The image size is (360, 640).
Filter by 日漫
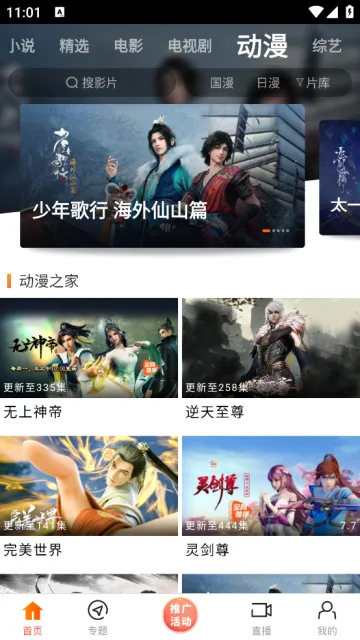[268, 83]
